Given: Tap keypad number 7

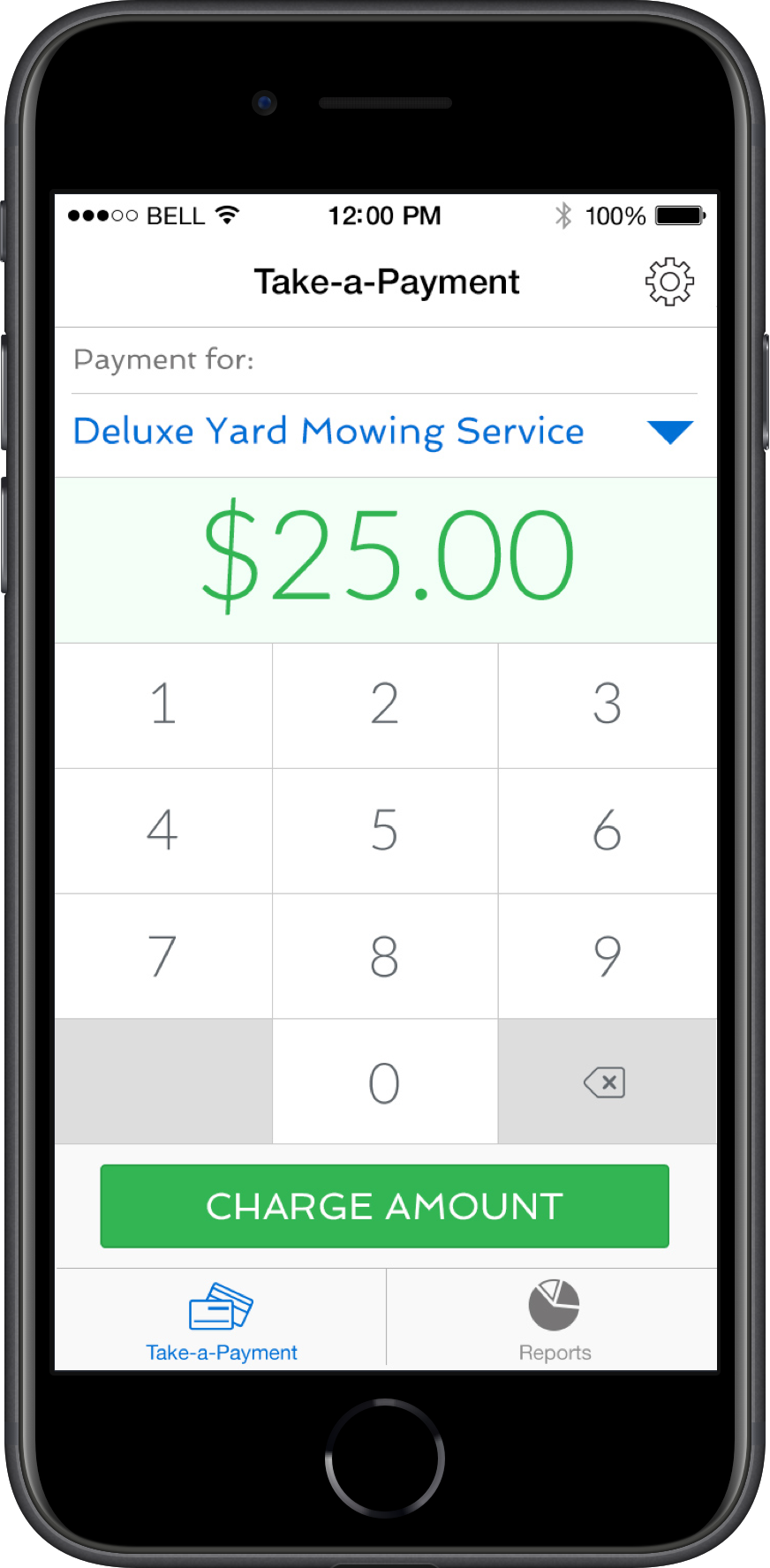Looking at the screenshot, I should [163, 956].
